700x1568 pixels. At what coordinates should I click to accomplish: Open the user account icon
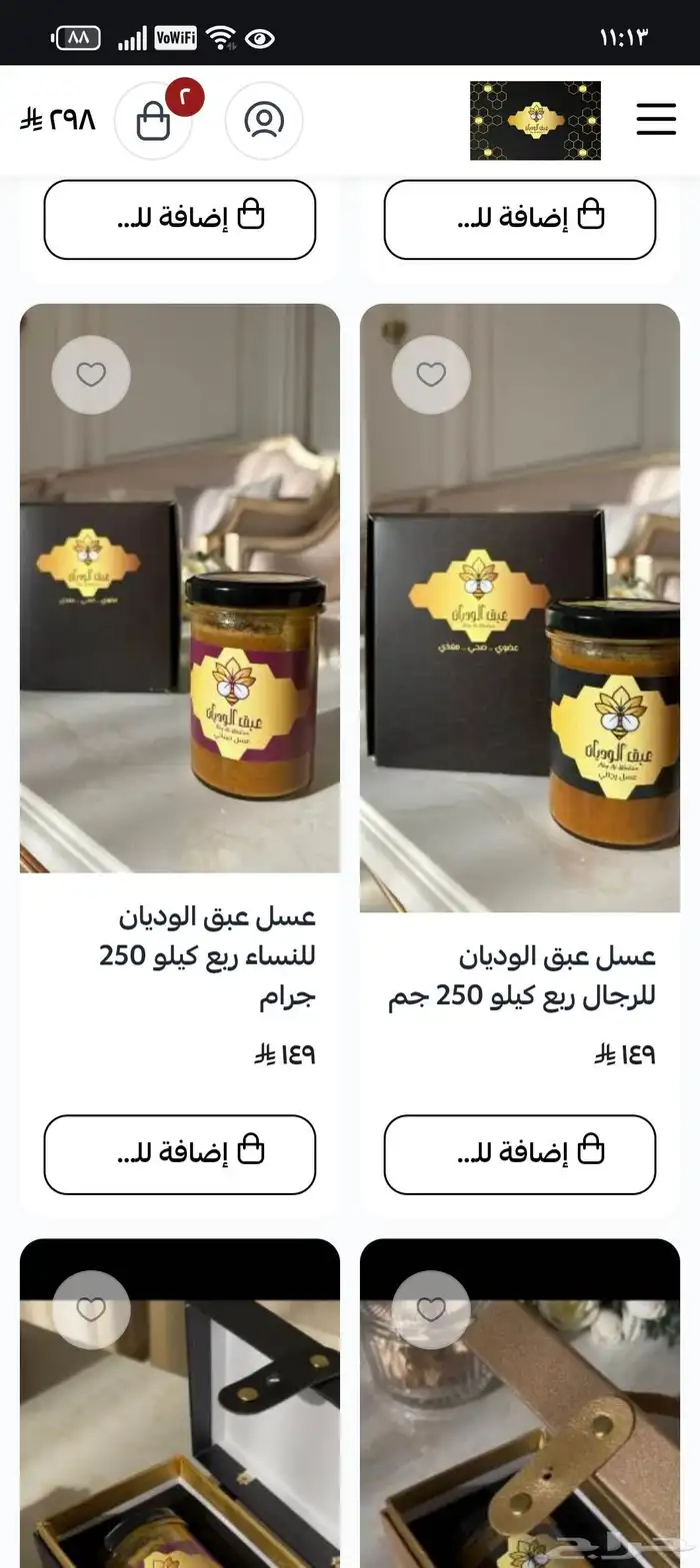264,121
